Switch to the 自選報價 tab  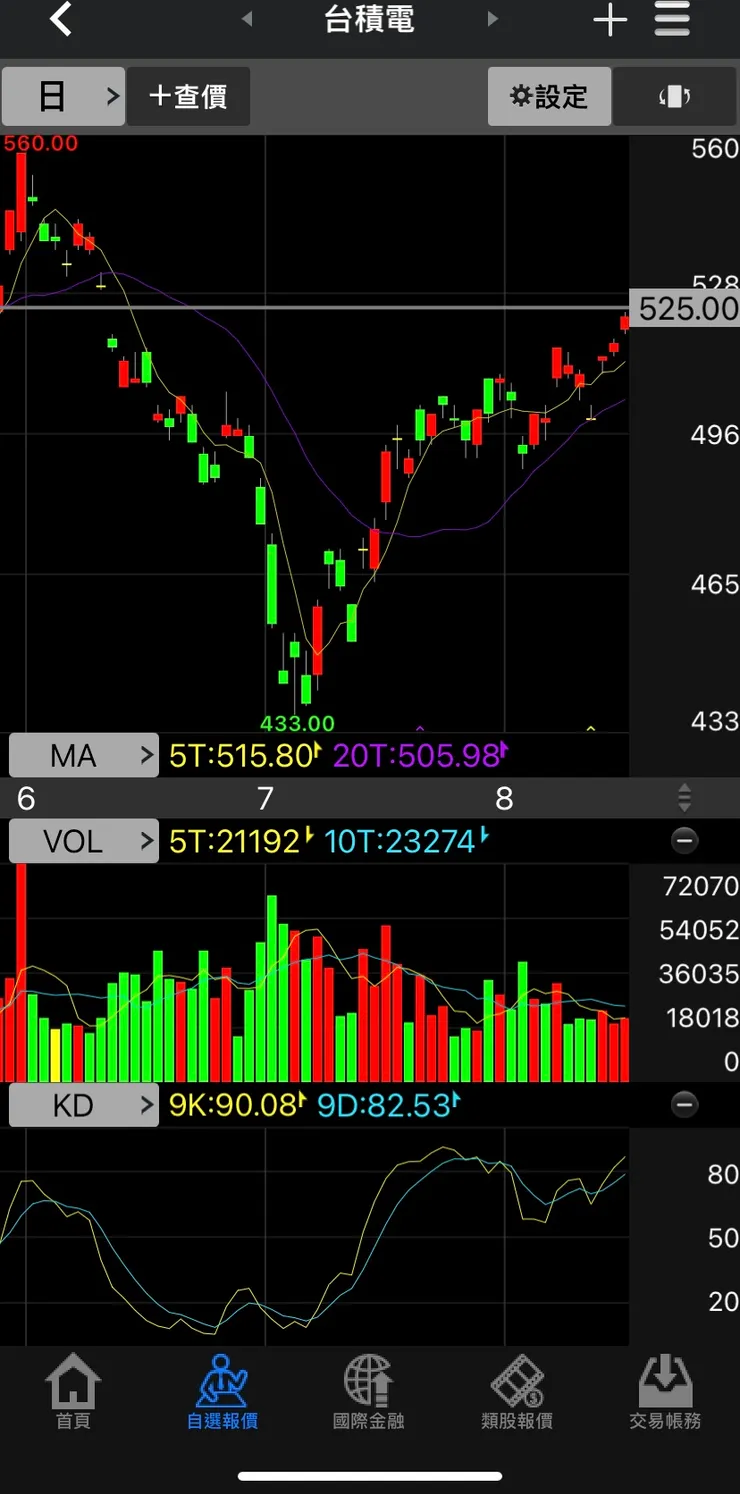[x=222, y=1392]
